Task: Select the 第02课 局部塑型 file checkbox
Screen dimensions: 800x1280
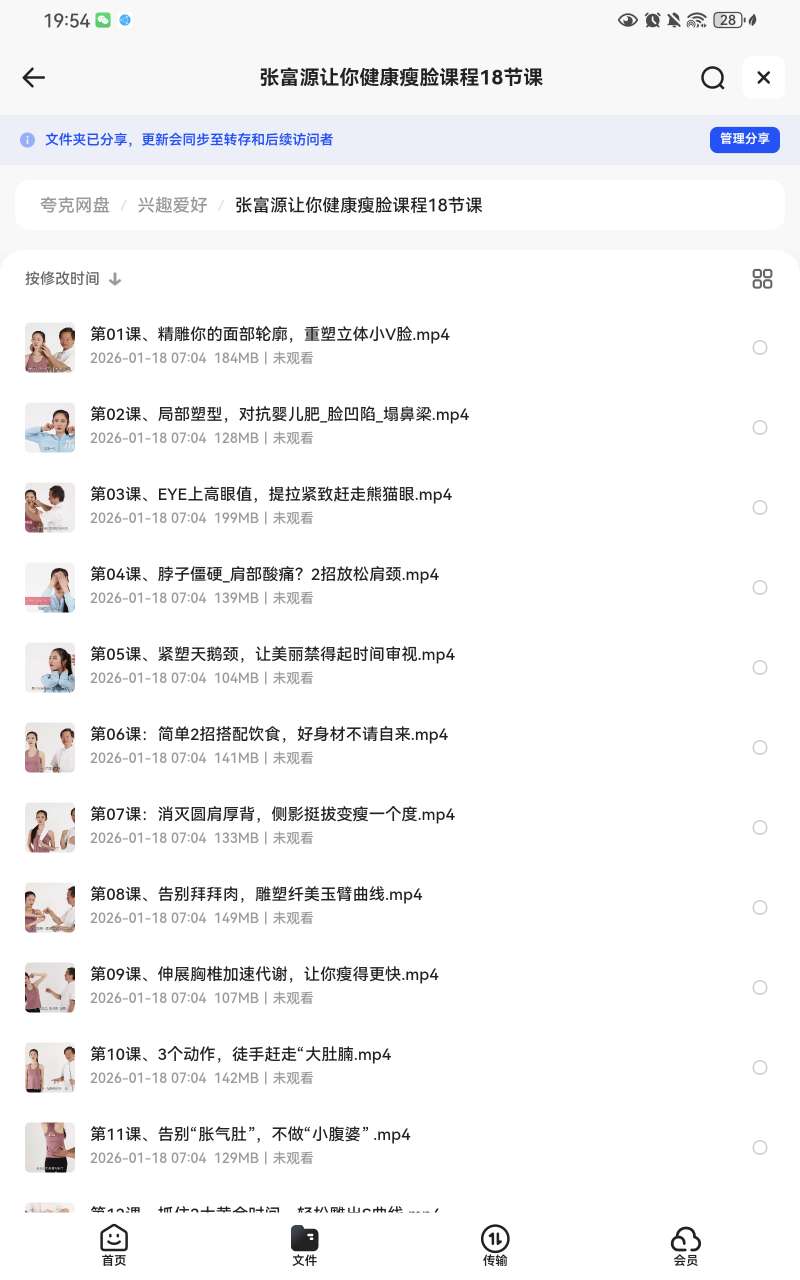Action: (760, 428)
